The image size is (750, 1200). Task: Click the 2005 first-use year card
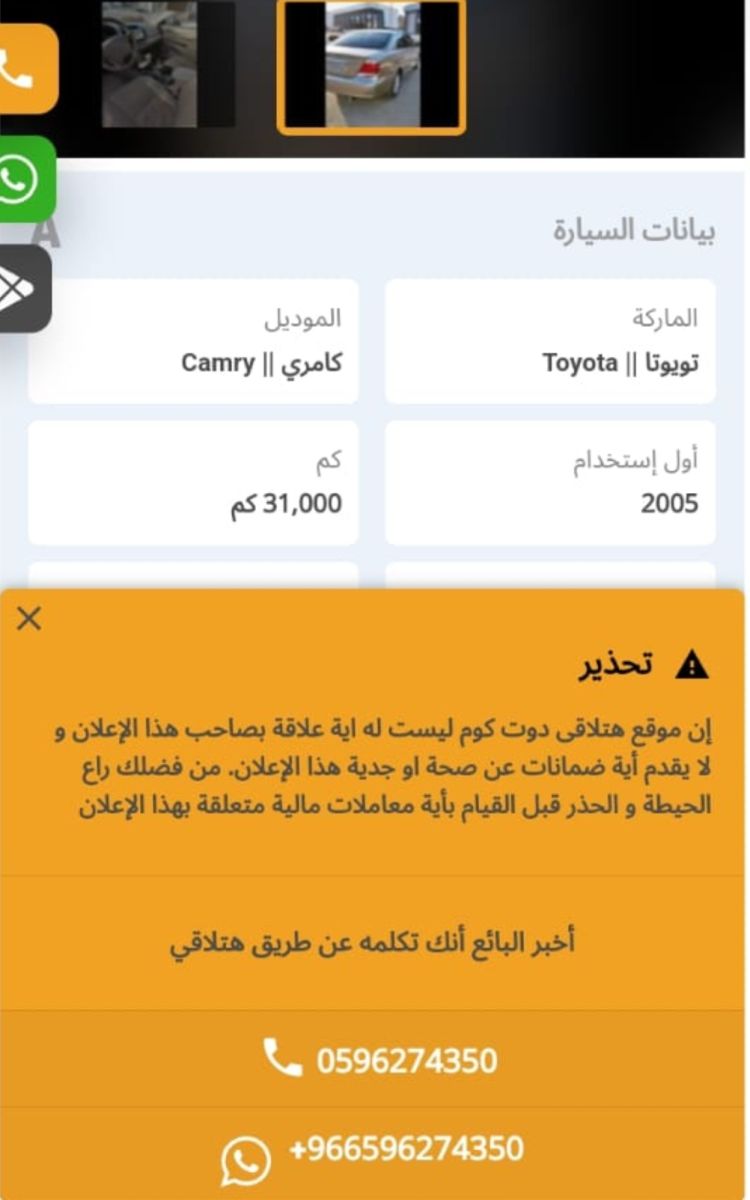click(550, 480)
